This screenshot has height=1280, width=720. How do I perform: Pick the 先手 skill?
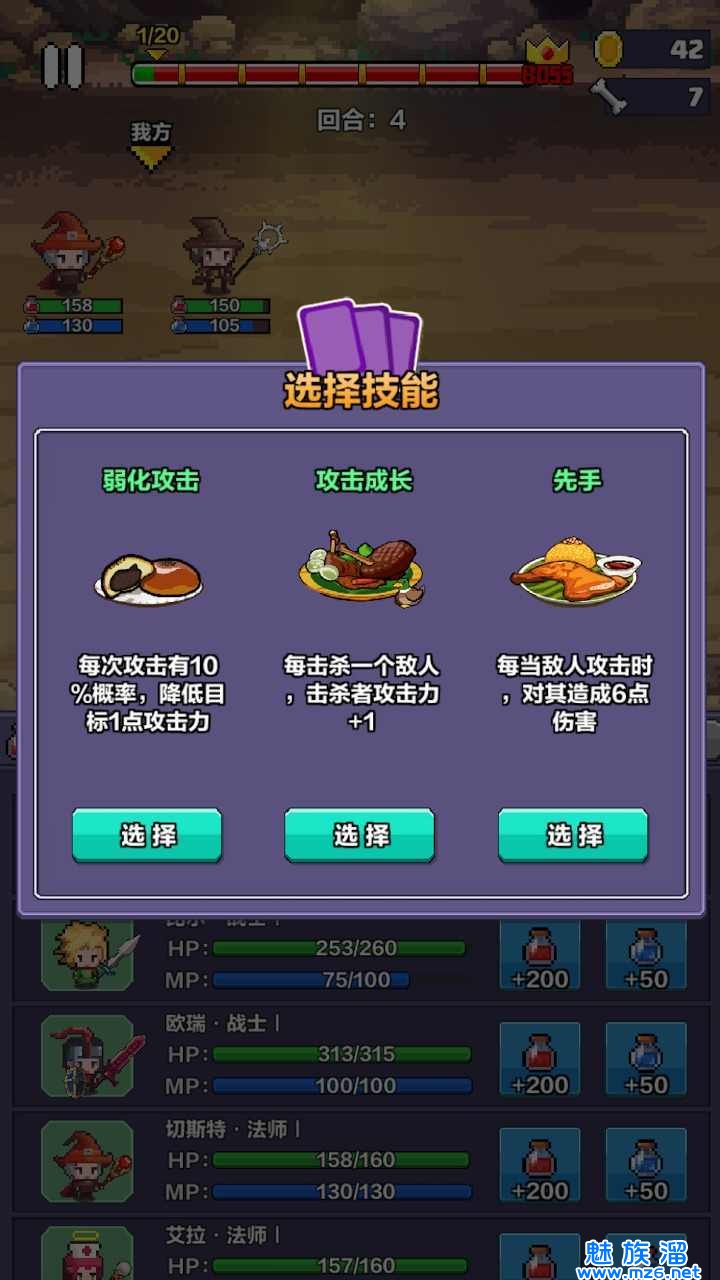[573, 835]
